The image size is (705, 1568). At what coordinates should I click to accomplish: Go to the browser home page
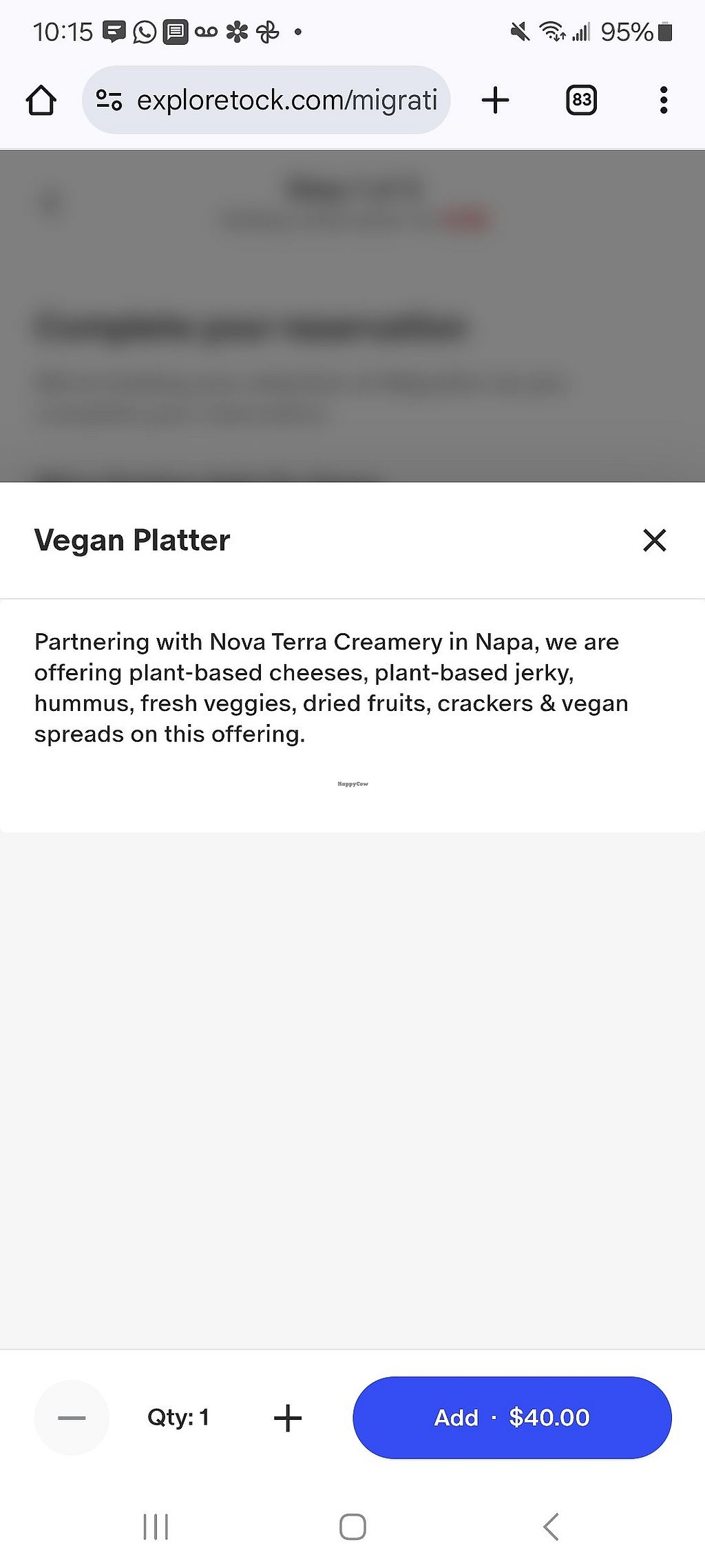click(x=41, y=100)
